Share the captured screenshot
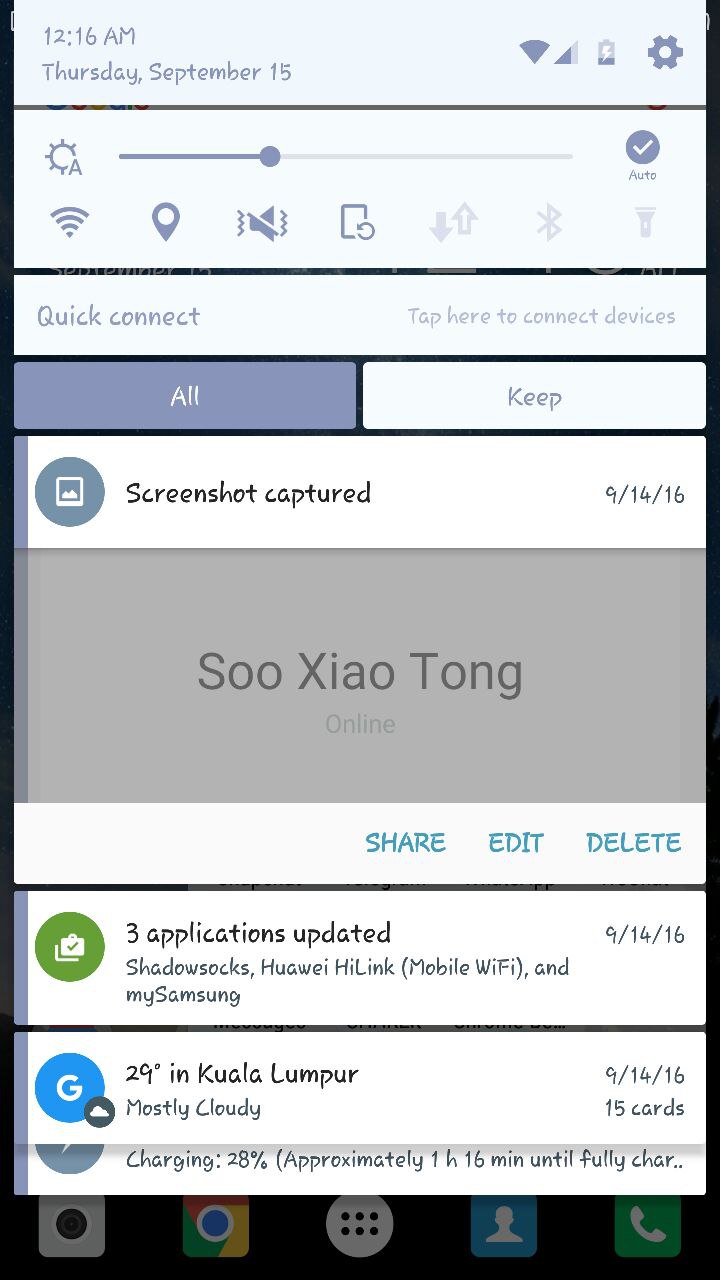Image resolution: width=720 pixels, height=1280 pixels. 405,843
